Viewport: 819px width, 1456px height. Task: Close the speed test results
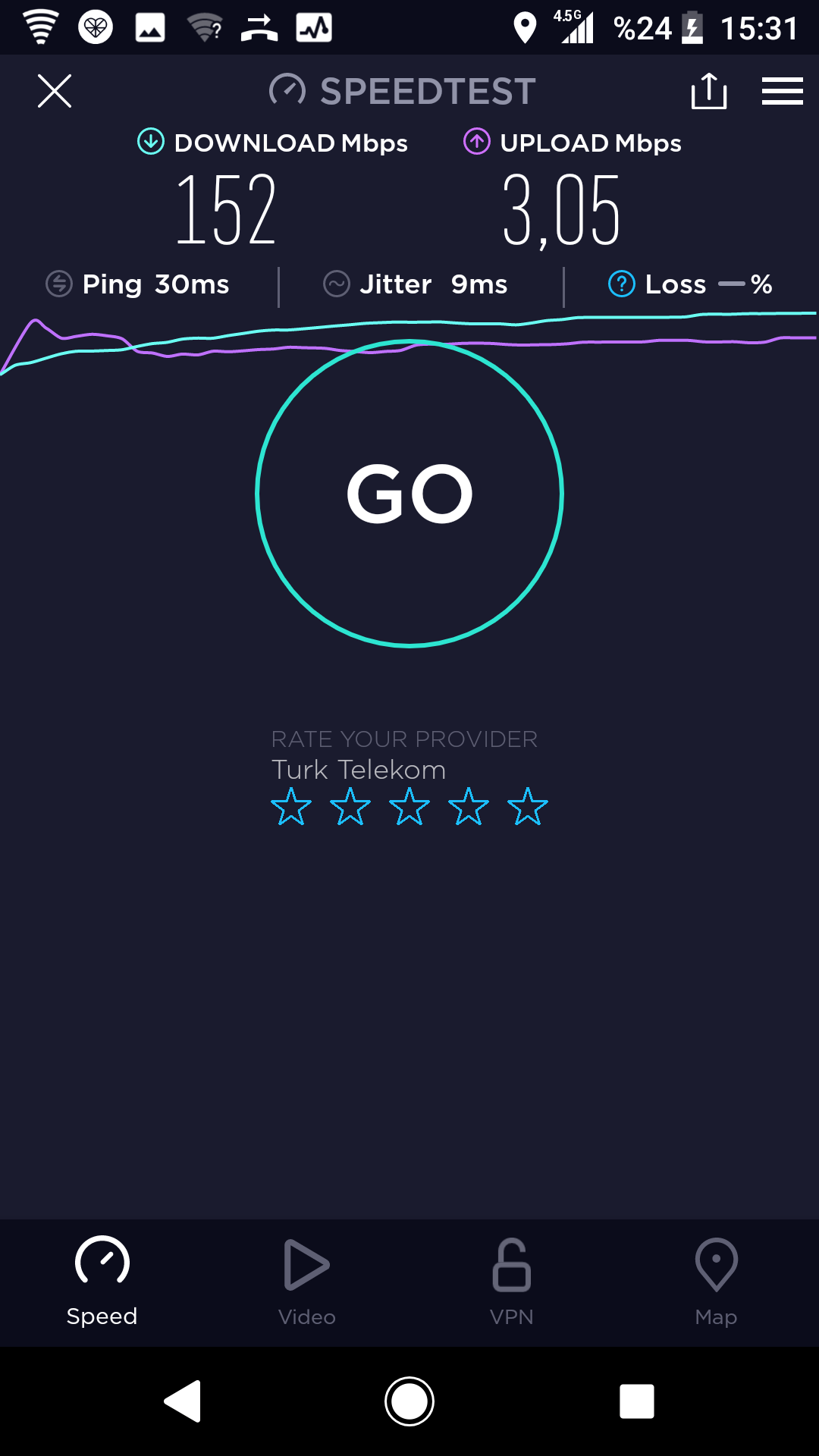(55, 91)
